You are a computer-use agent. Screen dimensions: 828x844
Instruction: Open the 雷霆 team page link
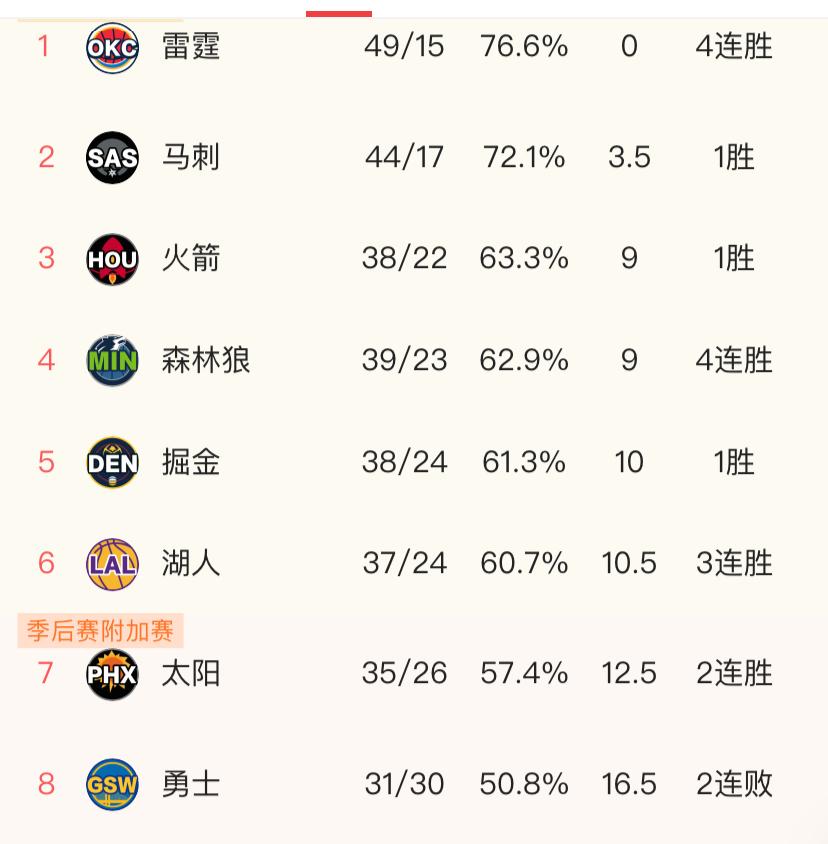[x=189, y=46]
